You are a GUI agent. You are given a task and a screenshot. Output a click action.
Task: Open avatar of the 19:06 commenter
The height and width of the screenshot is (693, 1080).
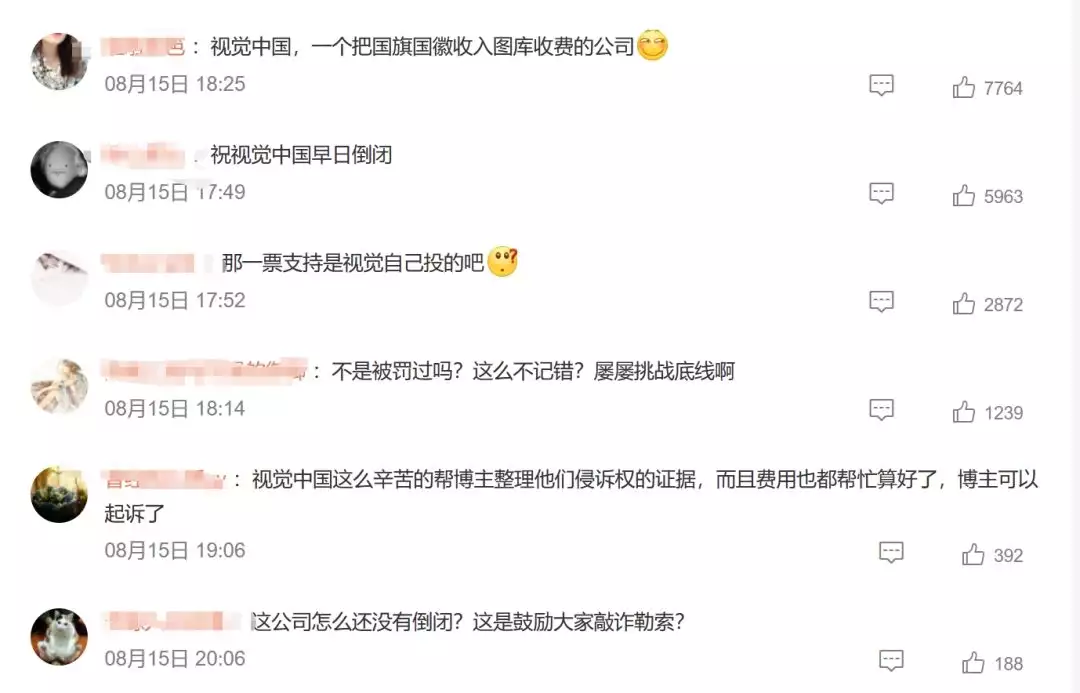59,494
